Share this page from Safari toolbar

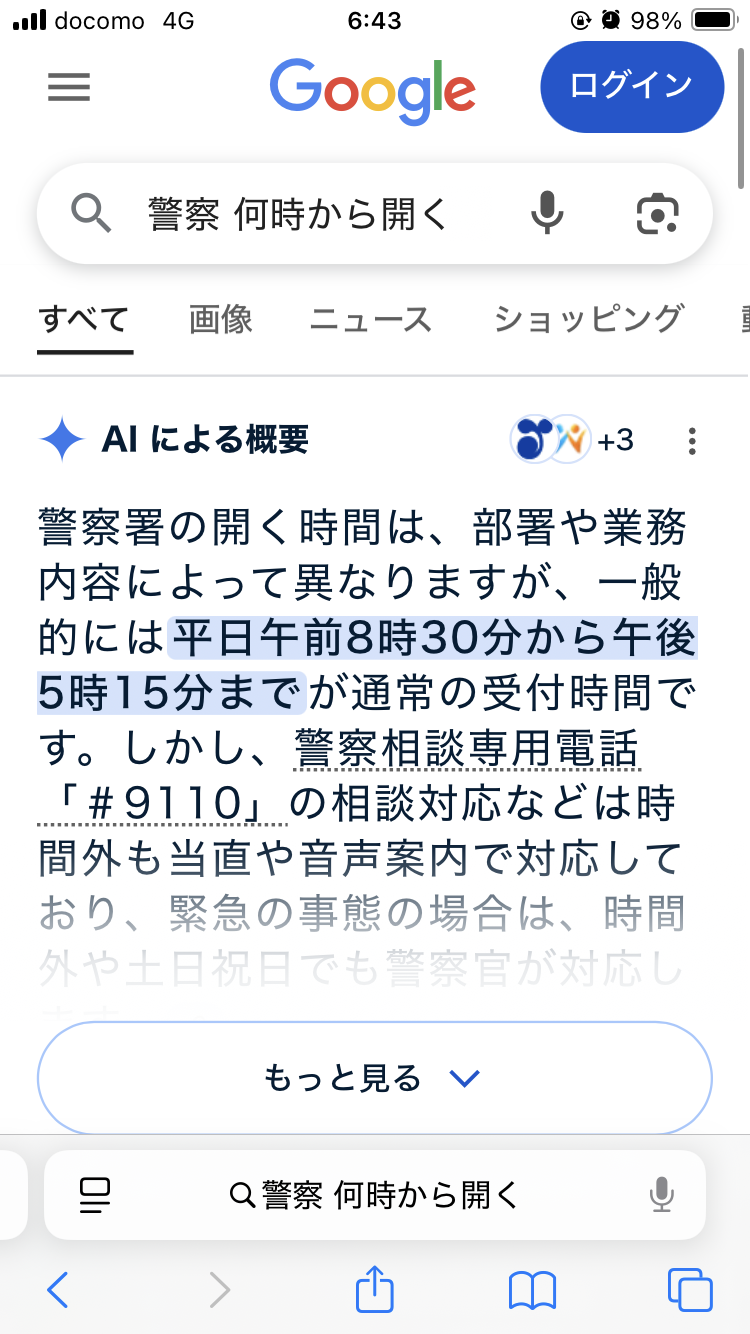(x=375, y=1288)
